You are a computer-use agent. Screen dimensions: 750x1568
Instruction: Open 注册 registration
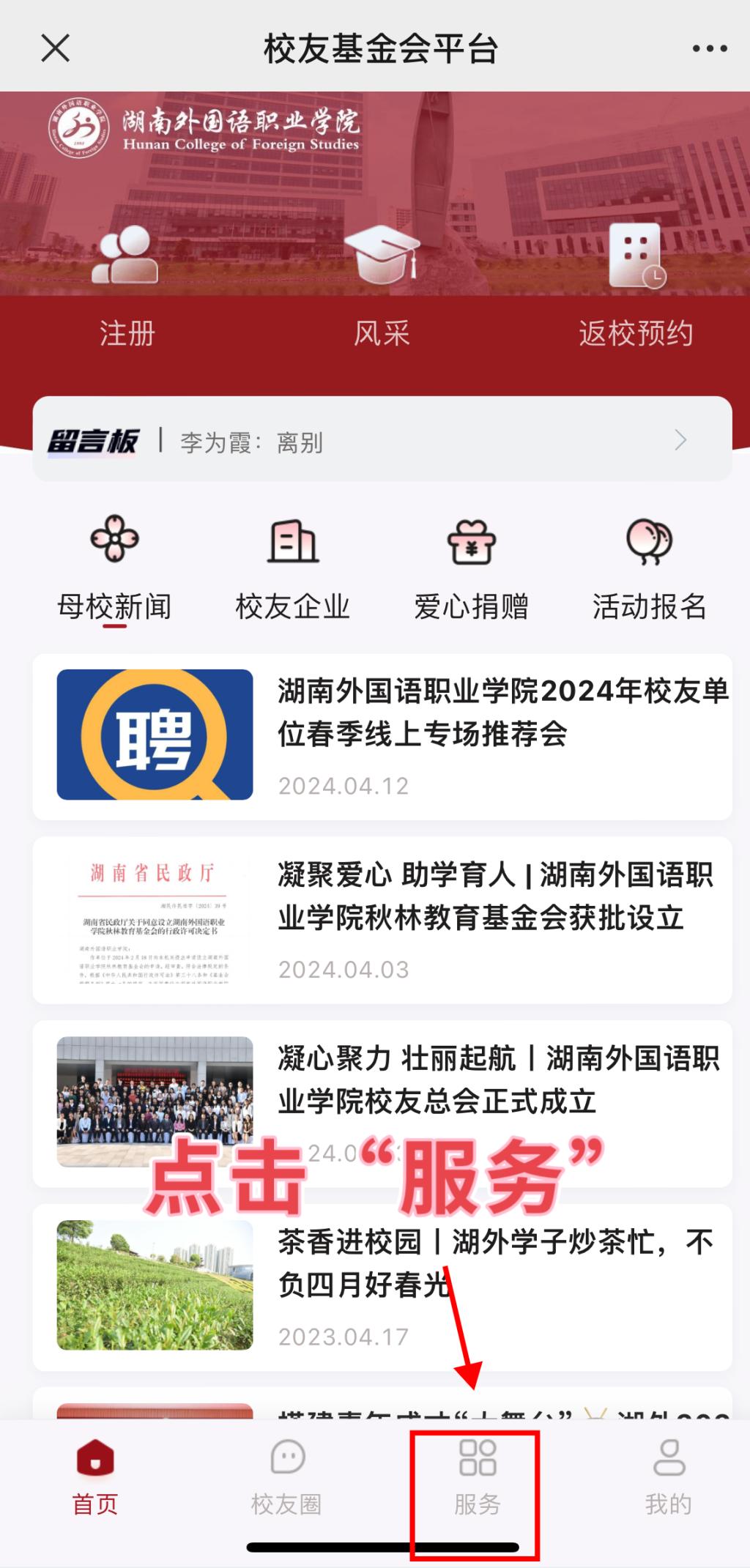coord(127,293)
